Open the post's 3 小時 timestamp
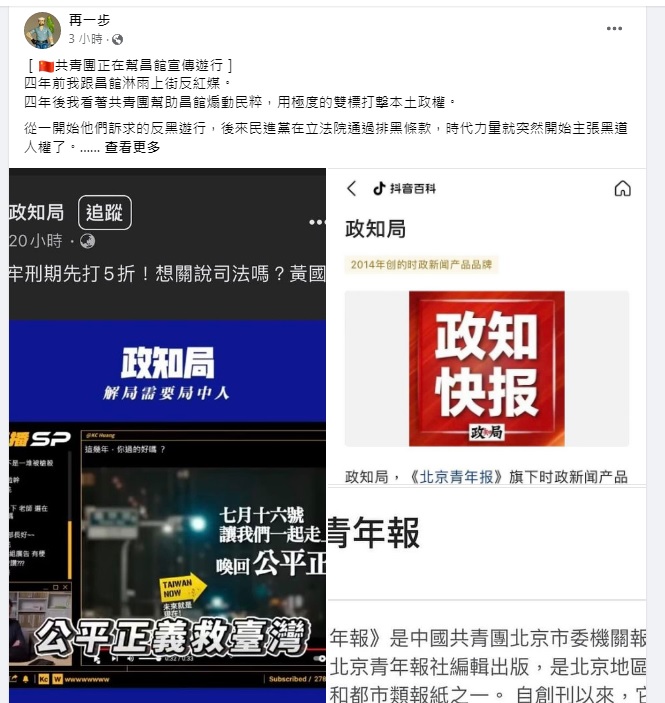This screenshot has width=665, height=703. (x=85, y=39)
